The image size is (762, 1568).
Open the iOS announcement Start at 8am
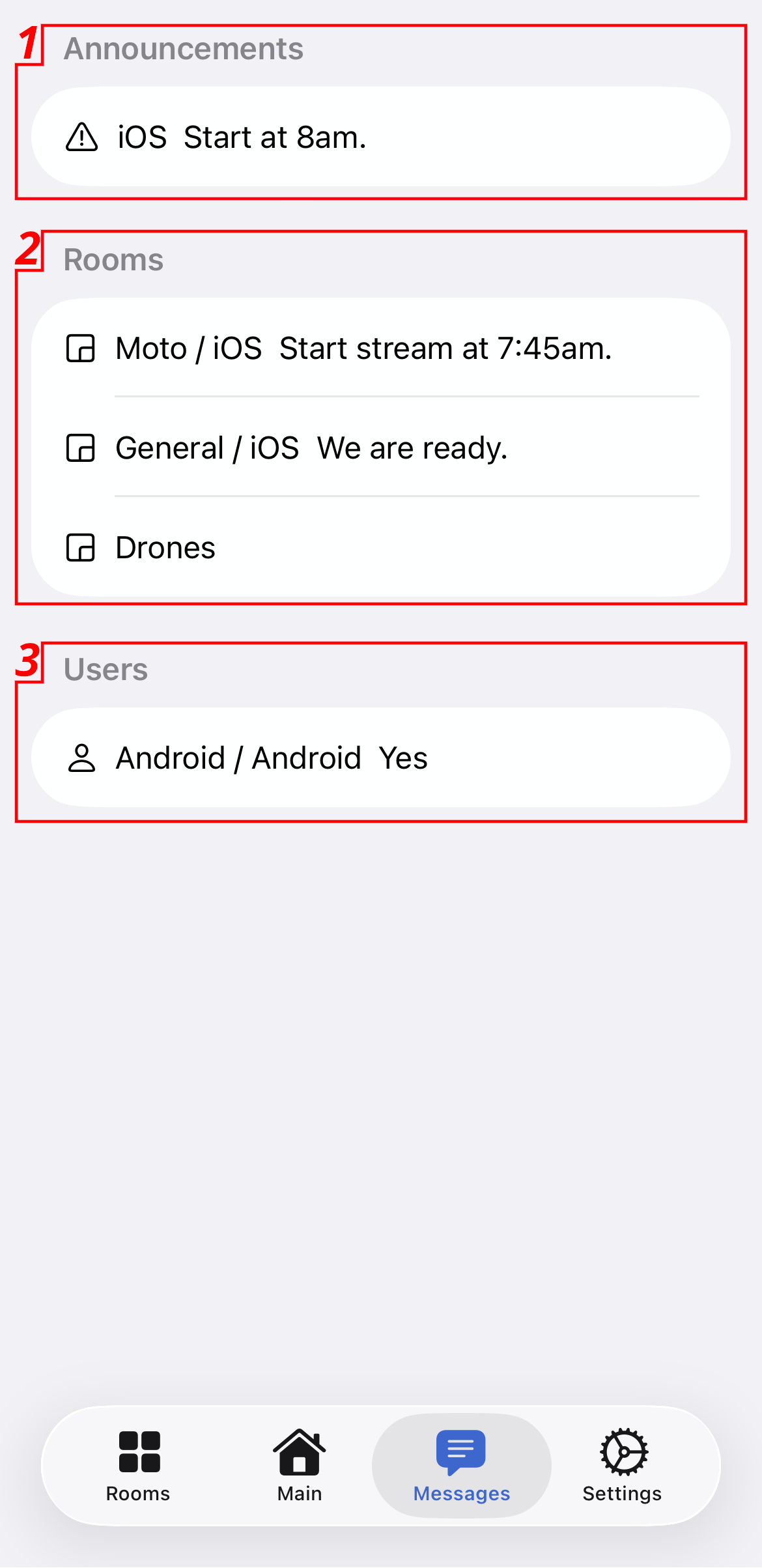coord(380,137)
